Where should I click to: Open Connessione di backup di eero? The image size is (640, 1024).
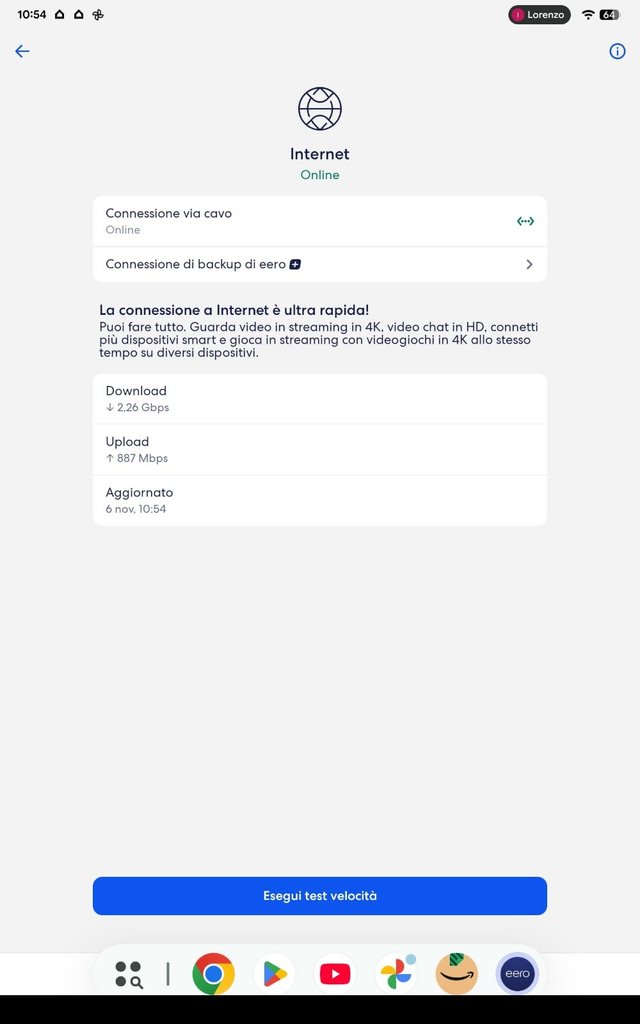(320, 264)
